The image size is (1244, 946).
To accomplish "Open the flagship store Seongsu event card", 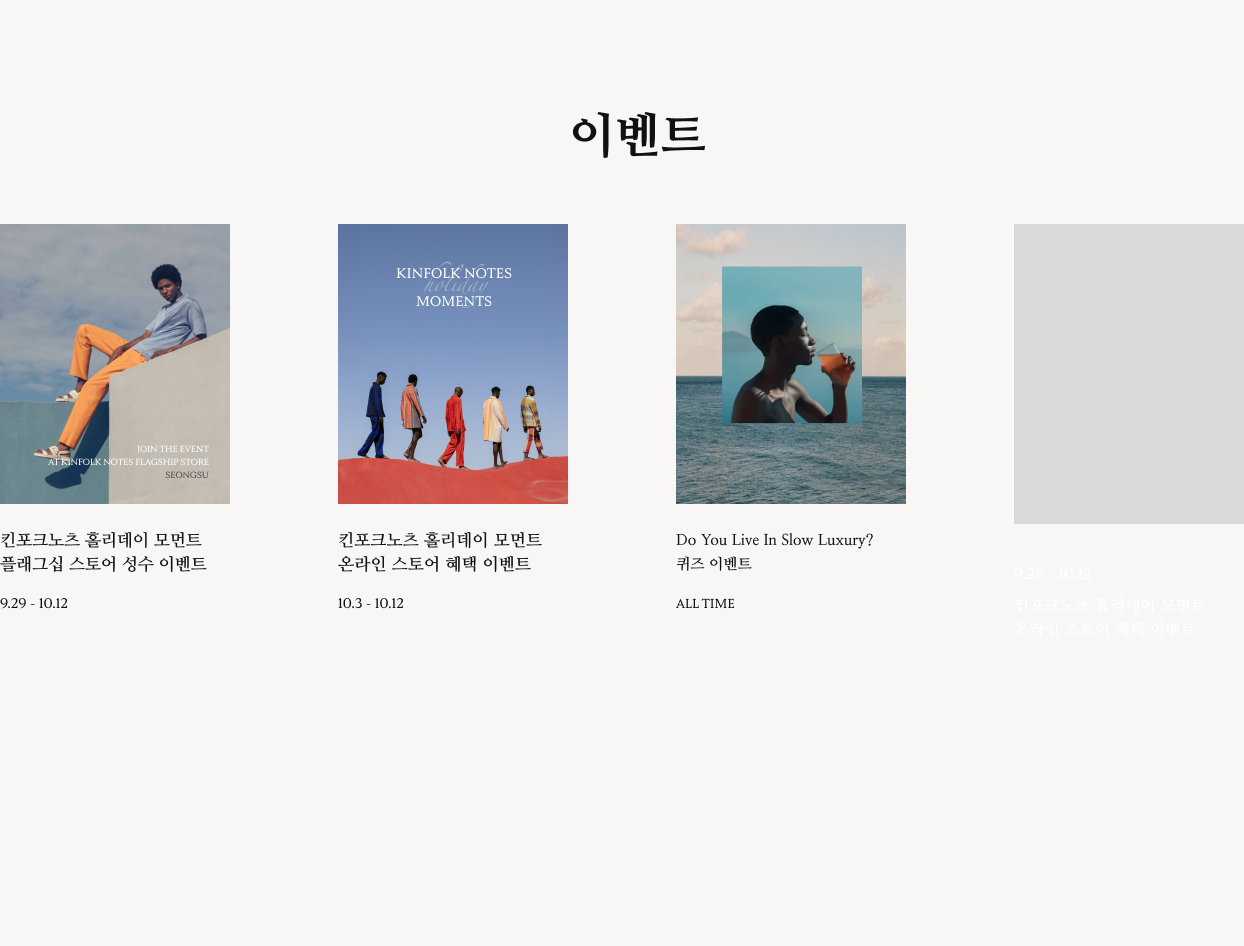I will pyautogui.click(x=115, y=364).
